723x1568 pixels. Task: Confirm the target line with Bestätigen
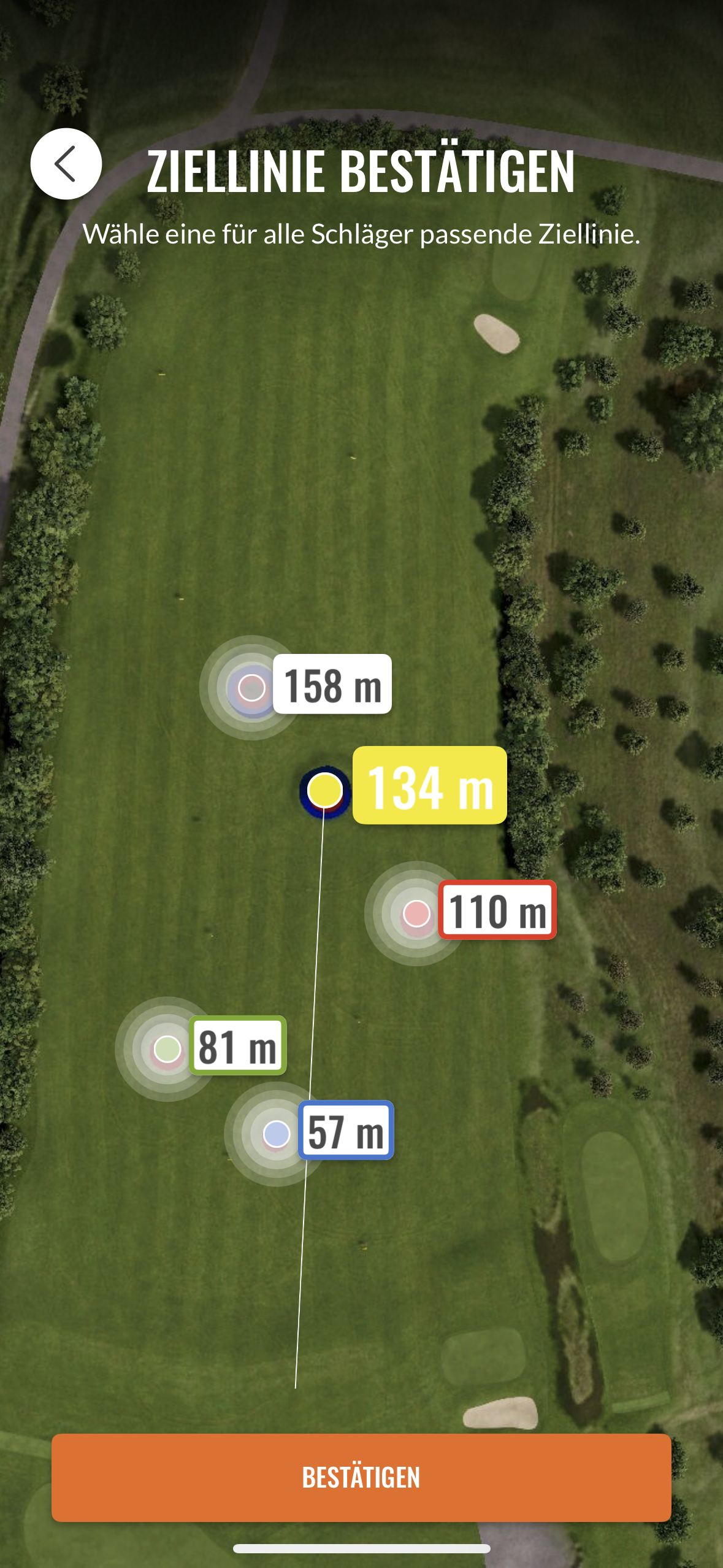[x=361, y=1477]
